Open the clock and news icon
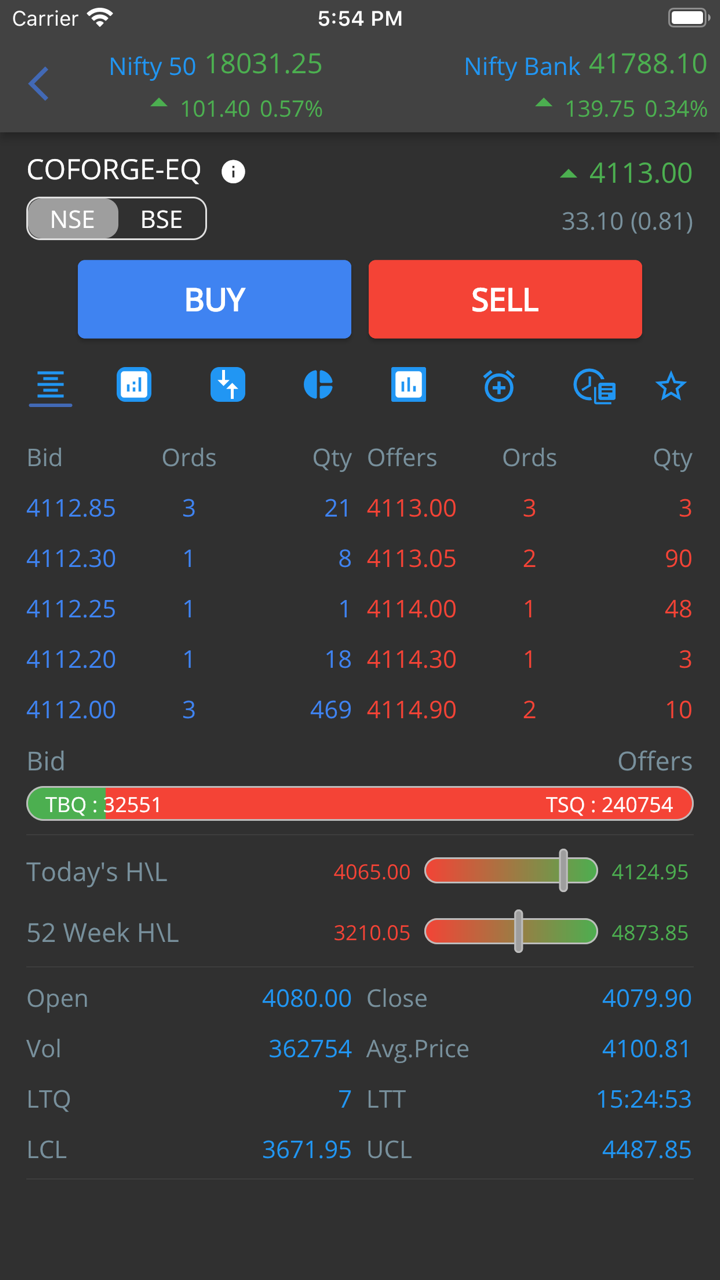The width and height of the screenshot is (720, 1280). click(594, 386)
